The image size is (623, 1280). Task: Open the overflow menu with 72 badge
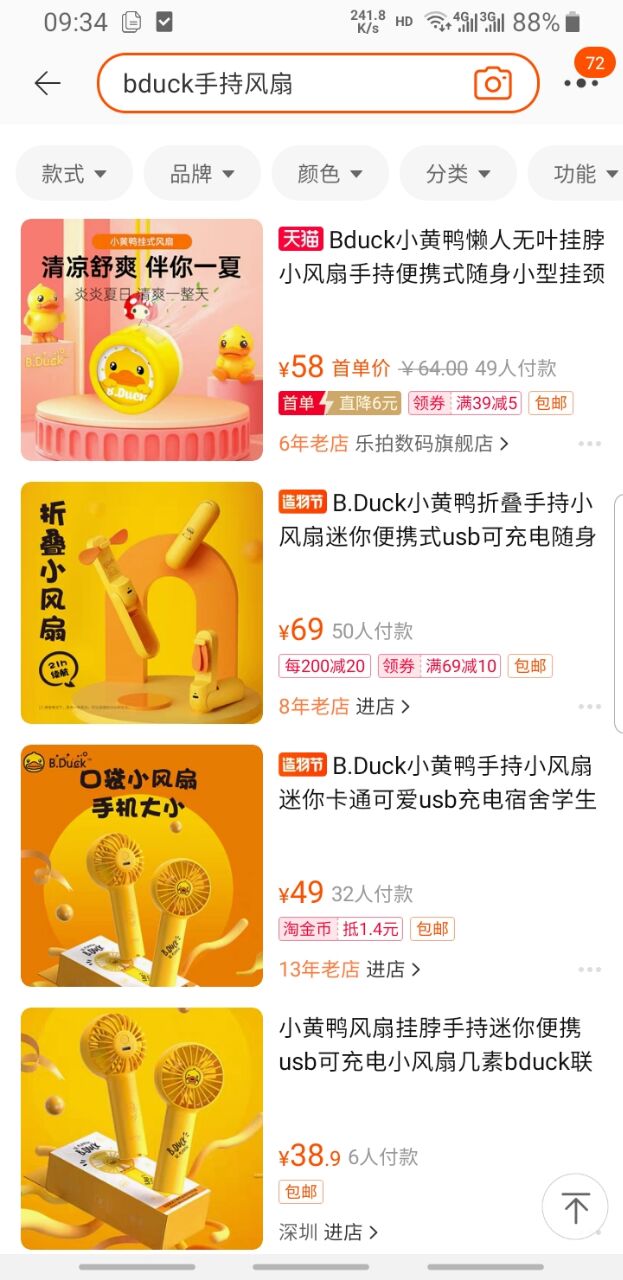[581, 83]
